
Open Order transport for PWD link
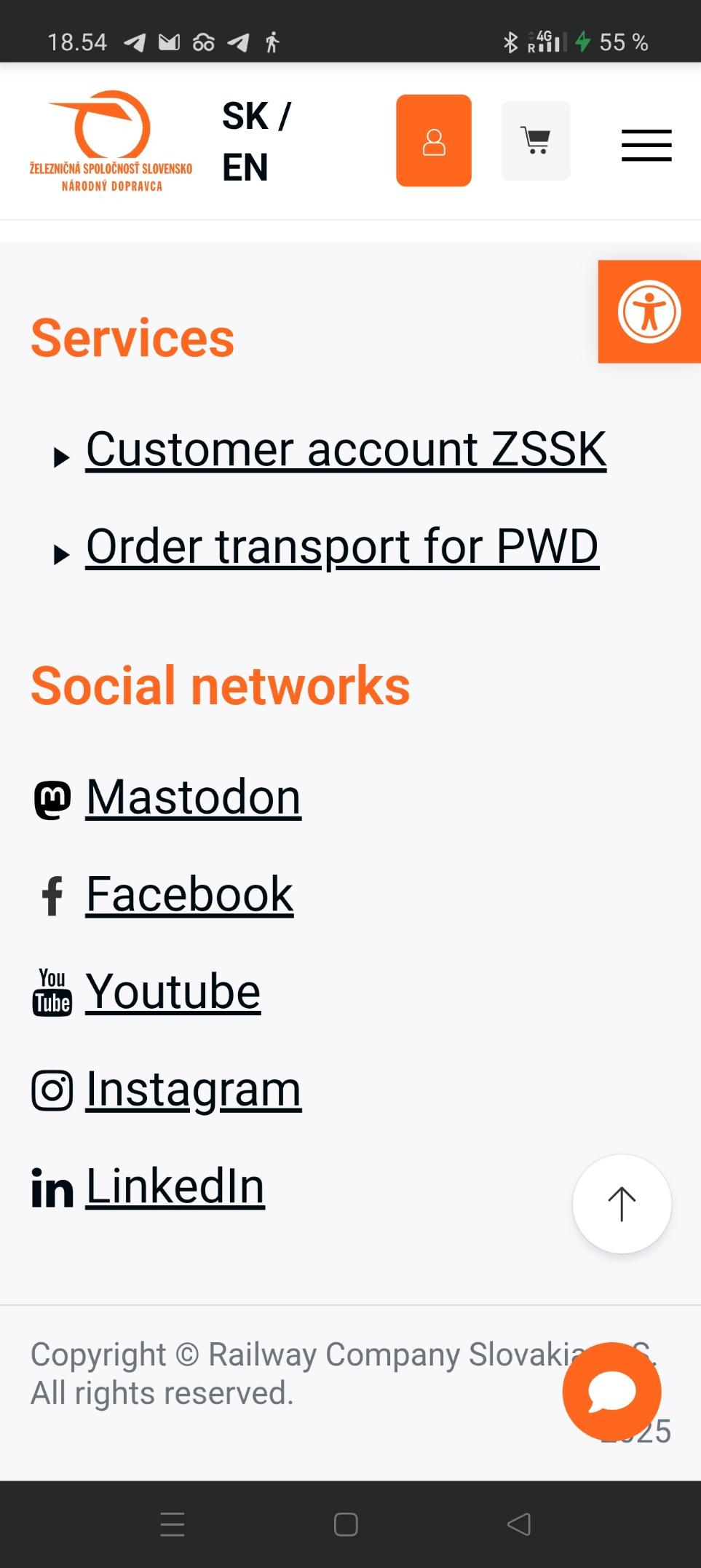tap(342, 545)
